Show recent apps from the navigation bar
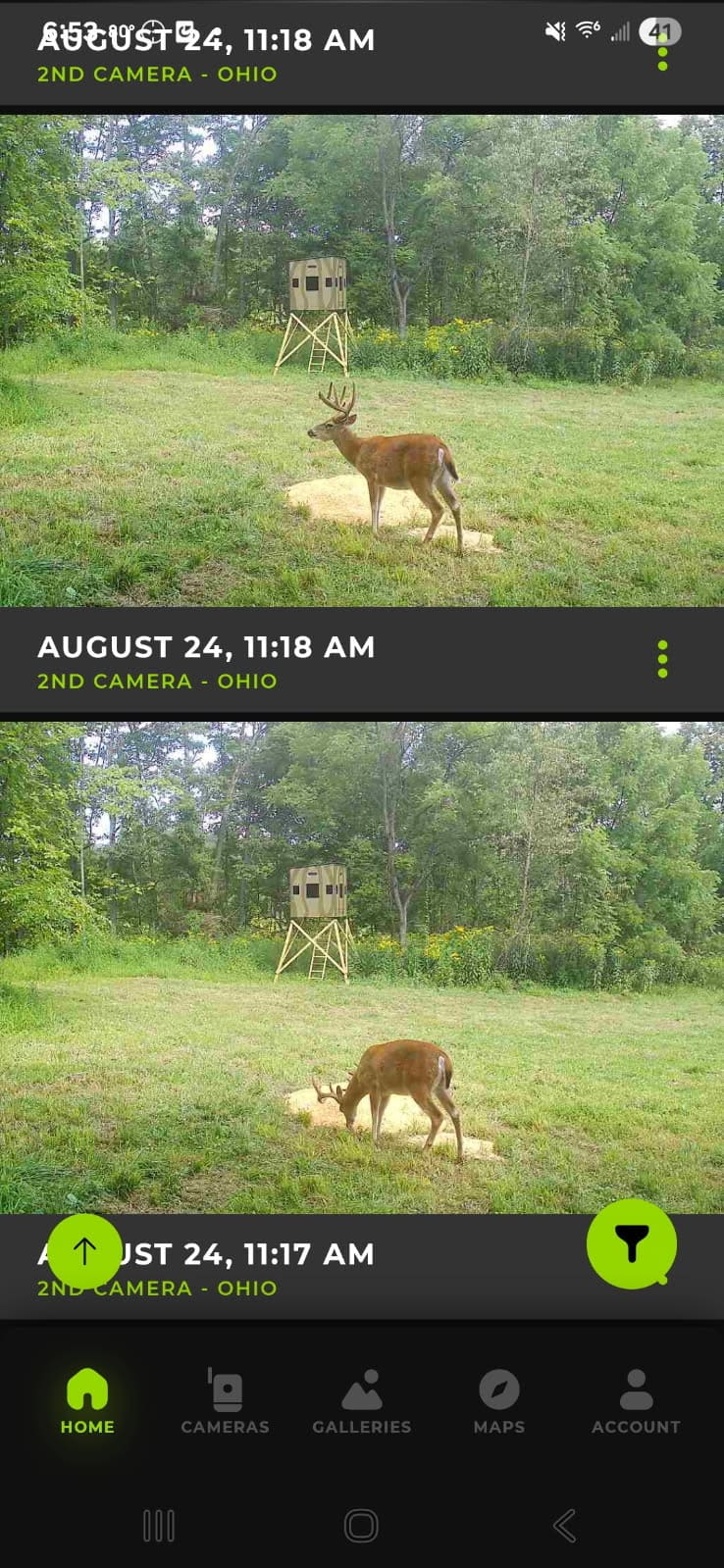724x1568 pixels. 159,1526
